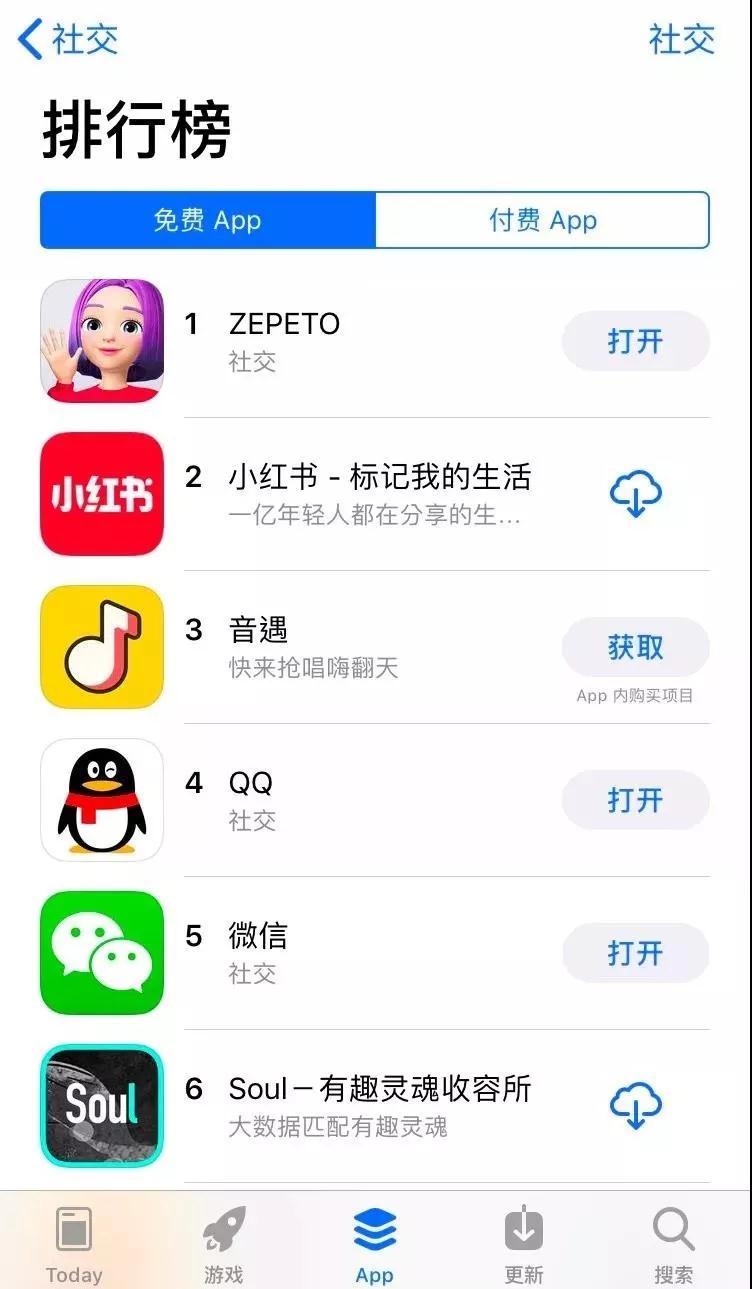Go back to the 社交 category
Screen dimensions: 752x1289
(x=68, y=40)
